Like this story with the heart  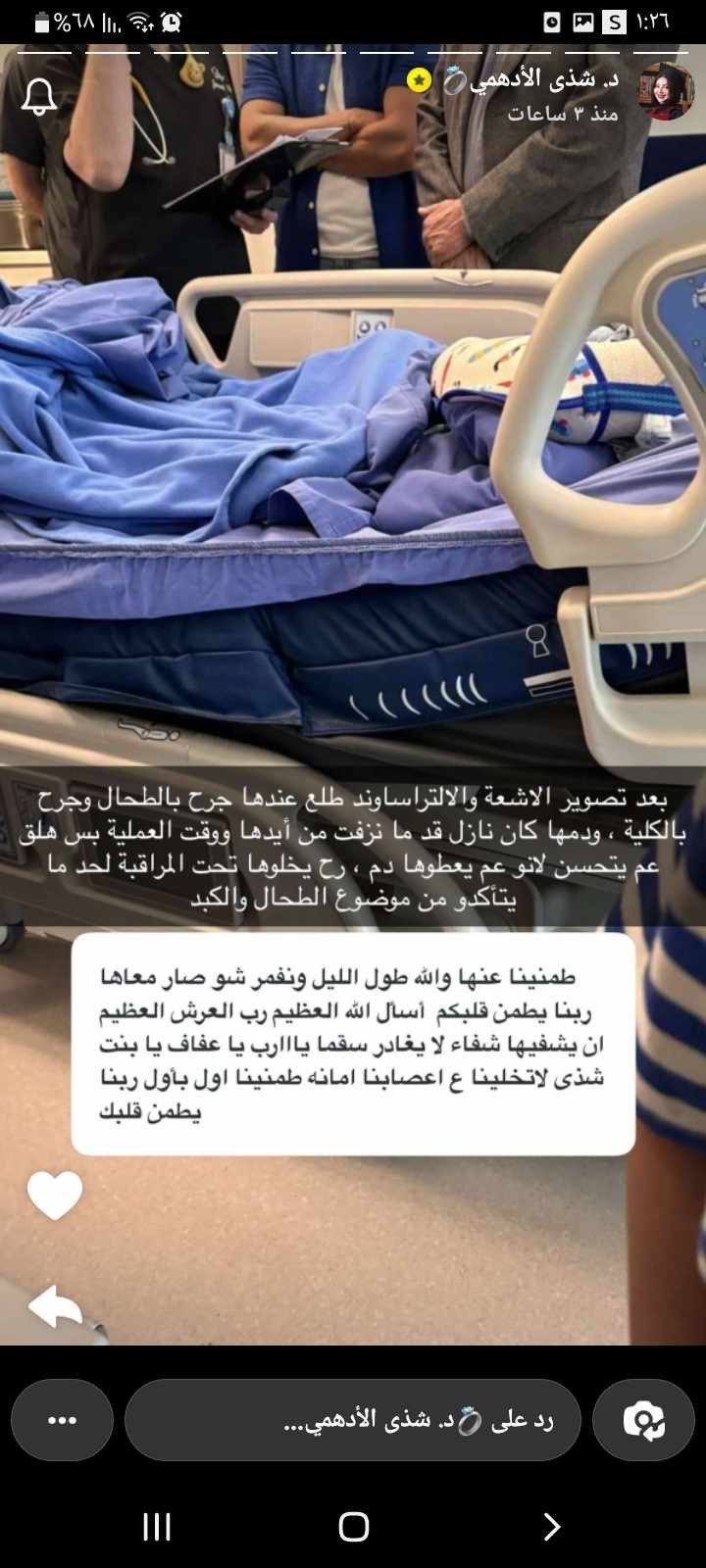point(55,1195)
